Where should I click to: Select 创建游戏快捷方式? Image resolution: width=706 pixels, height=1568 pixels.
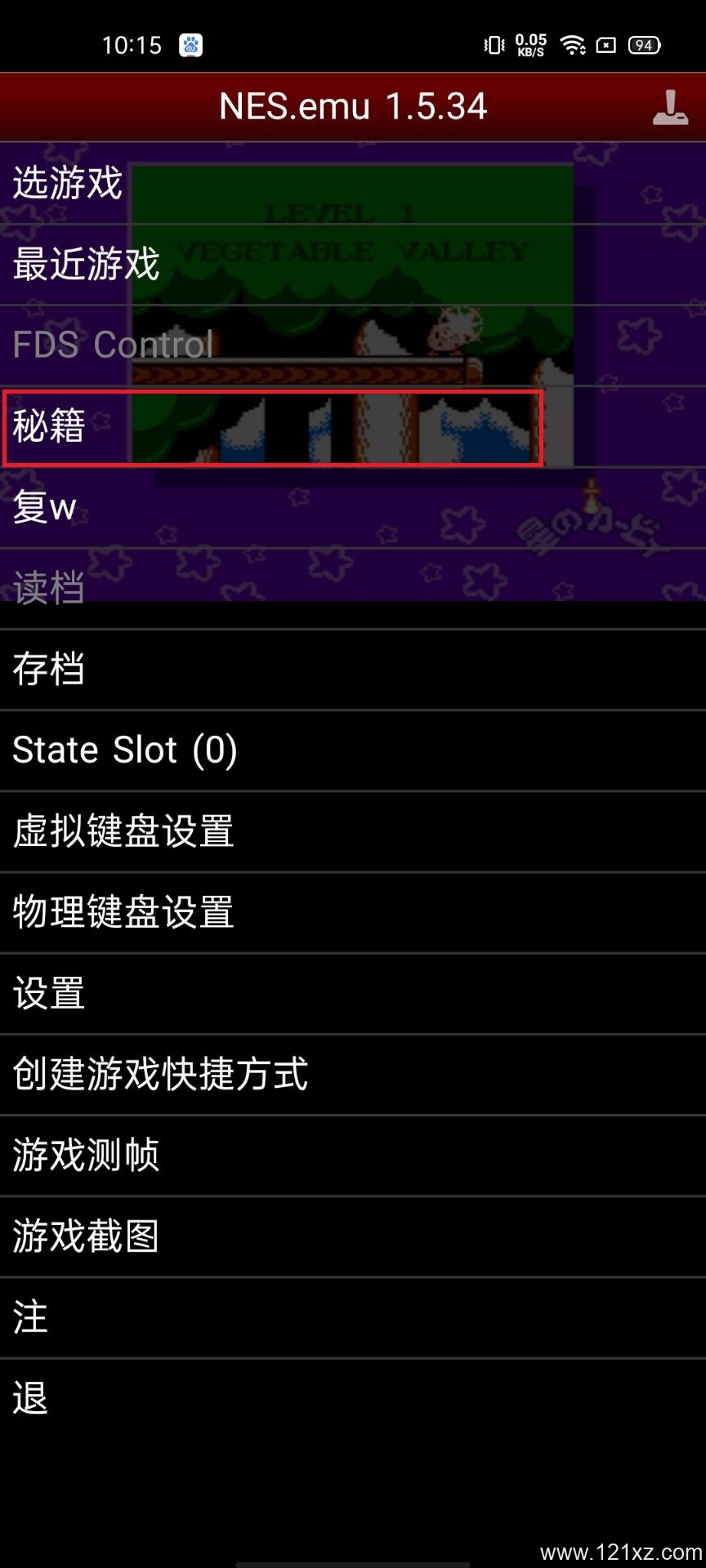161,1074
